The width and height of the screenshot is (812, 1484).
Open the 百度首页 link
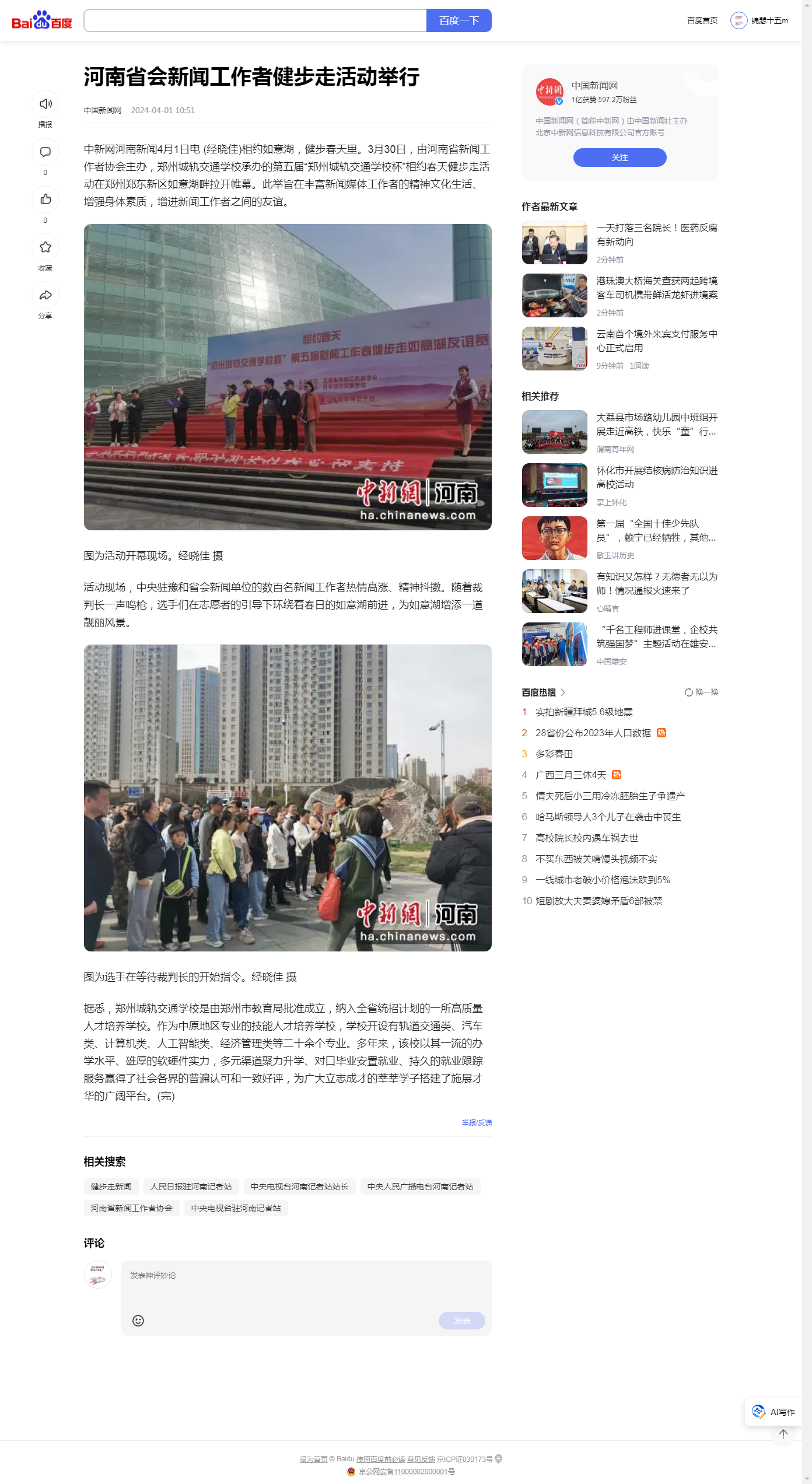point(702,20)
